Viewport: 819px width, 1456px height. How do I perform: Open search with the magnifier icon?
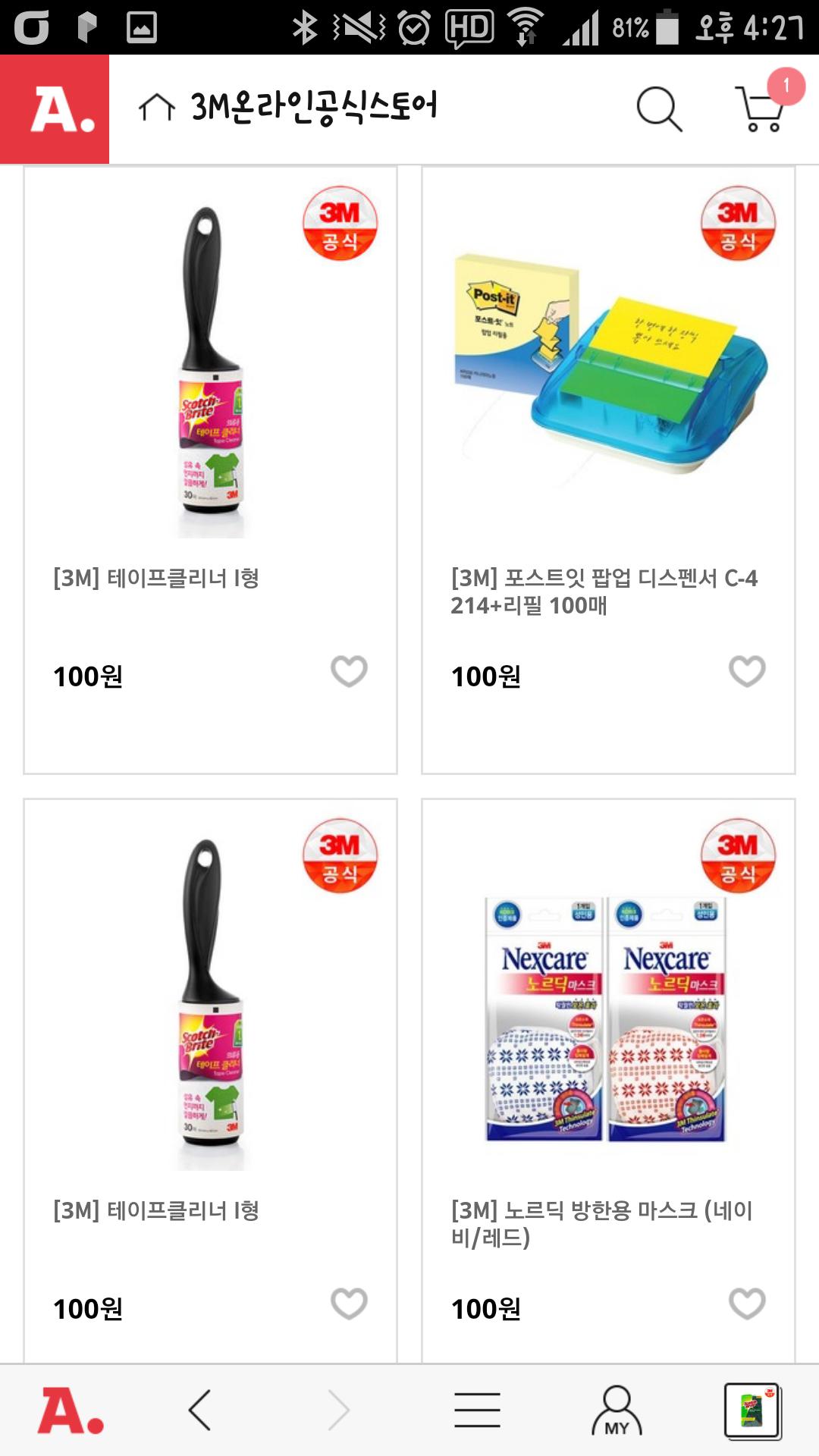tap(659, 109)
